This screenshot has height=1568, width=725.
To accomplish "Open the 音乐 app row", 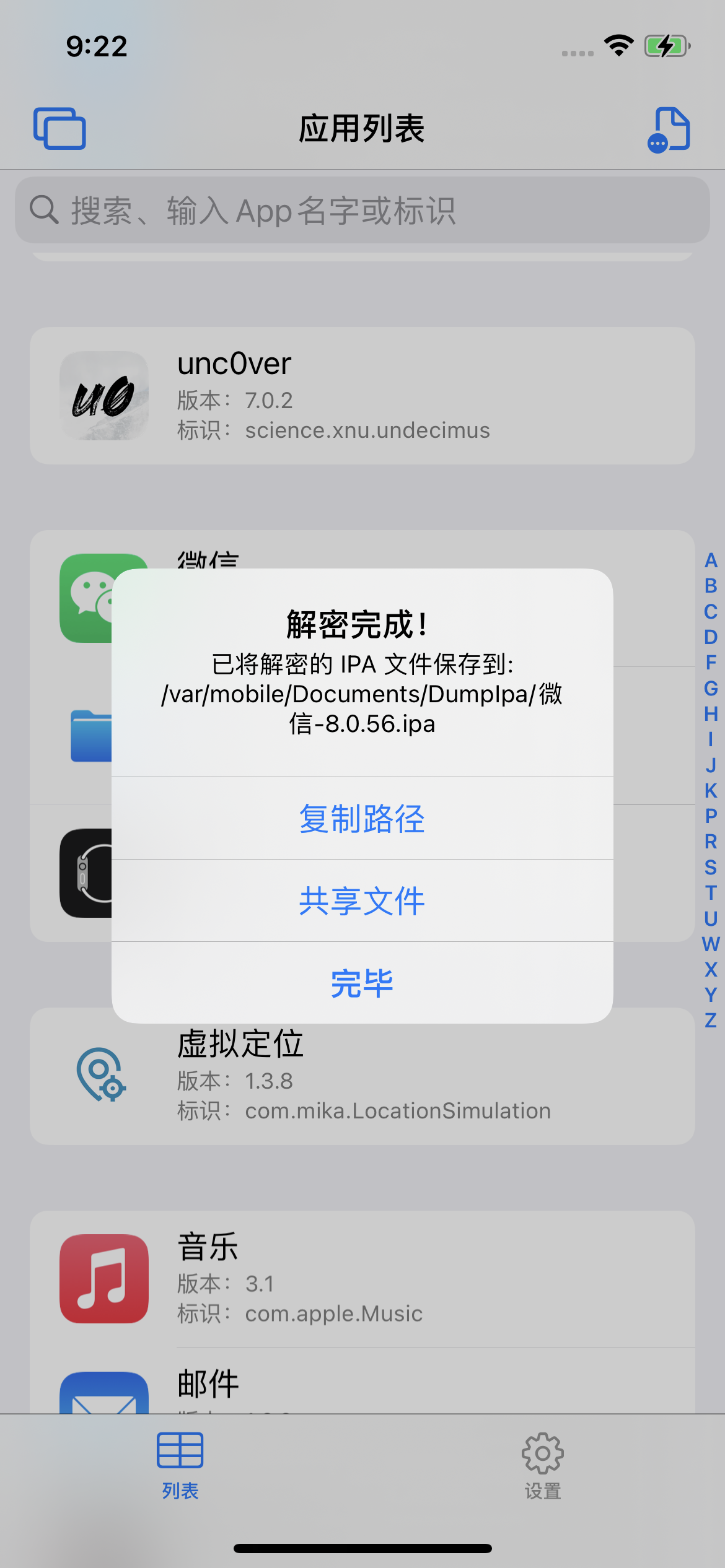I will point(362,1278).
